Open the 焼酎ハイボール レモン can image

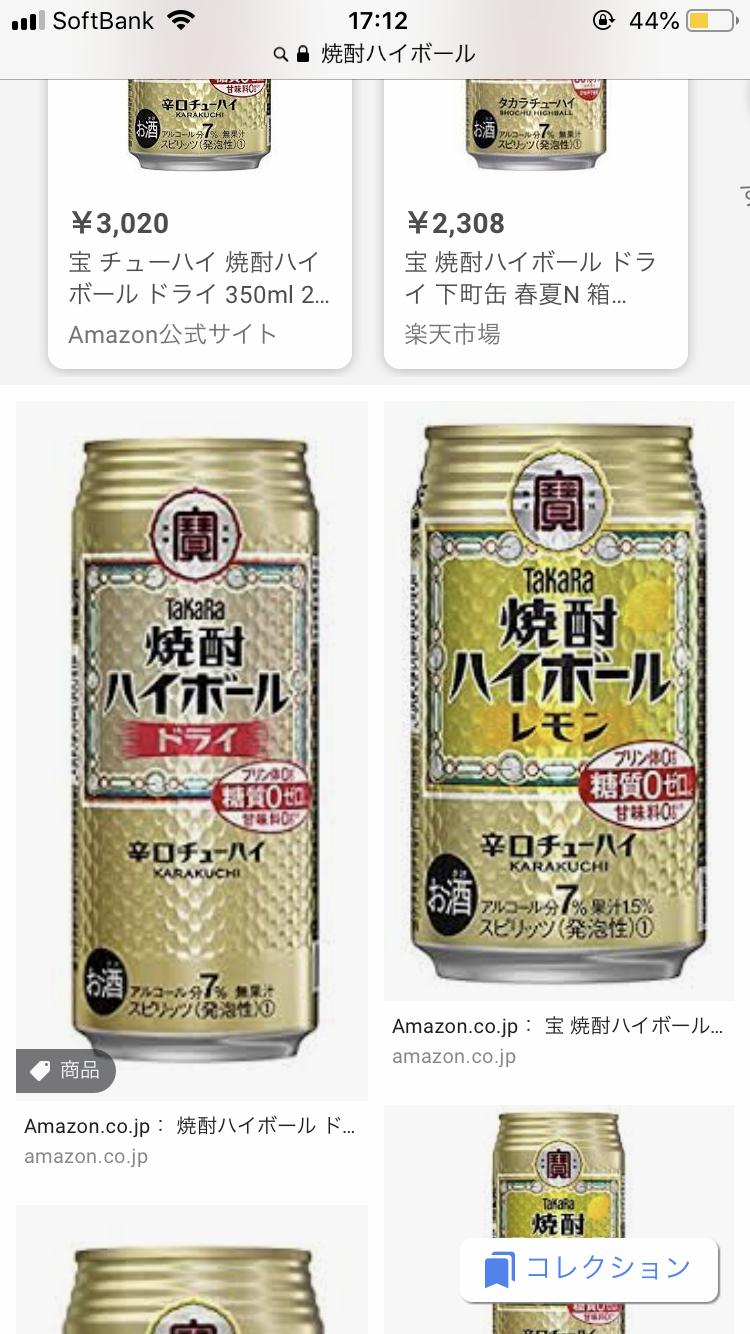[x=559, y=700]
